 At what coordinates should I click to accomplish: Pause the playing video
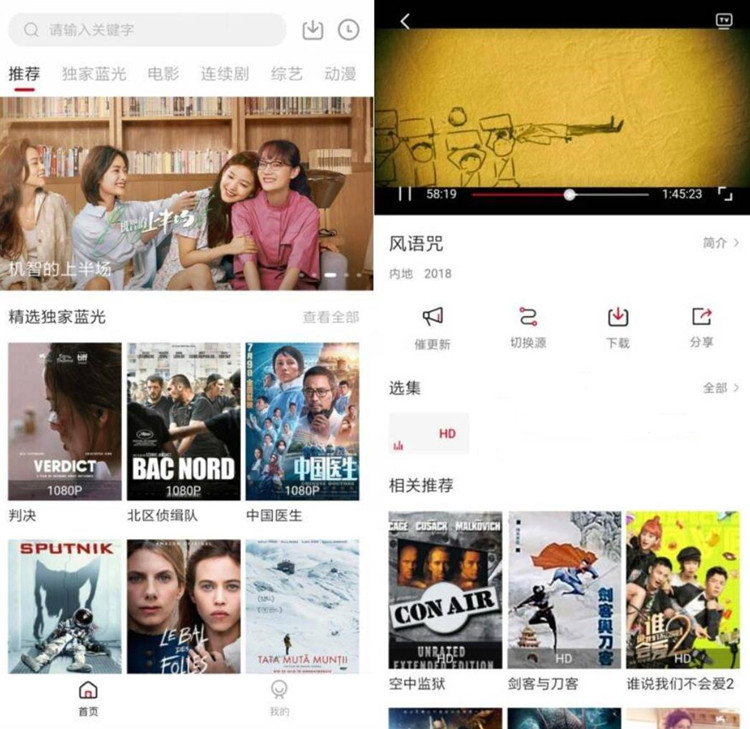point(405,194)
